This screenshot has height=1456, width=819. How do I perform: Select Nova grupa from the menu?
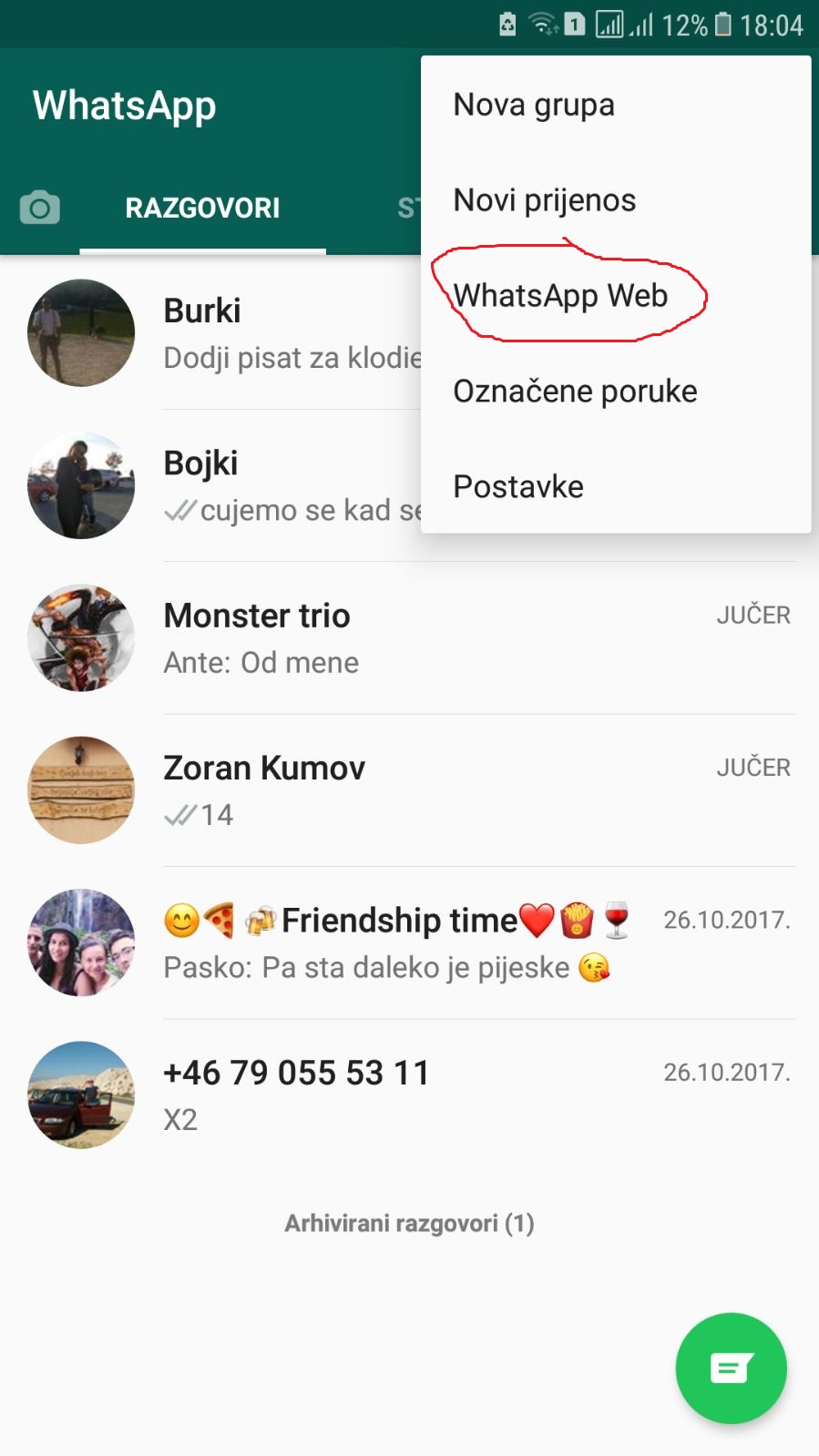[534, 106]
